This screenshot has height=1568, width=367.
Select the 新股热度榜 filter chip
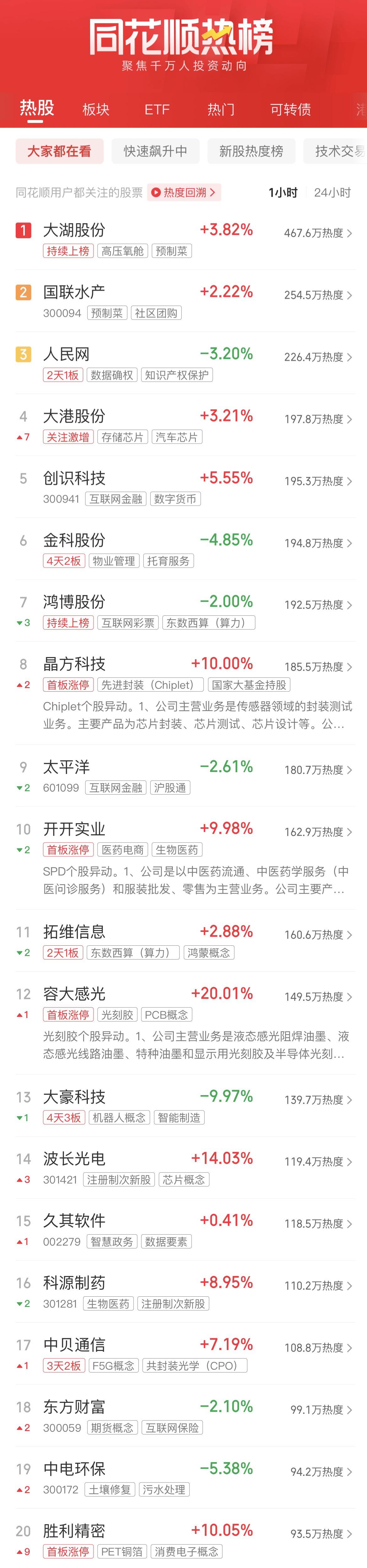[x=251, y=151]
